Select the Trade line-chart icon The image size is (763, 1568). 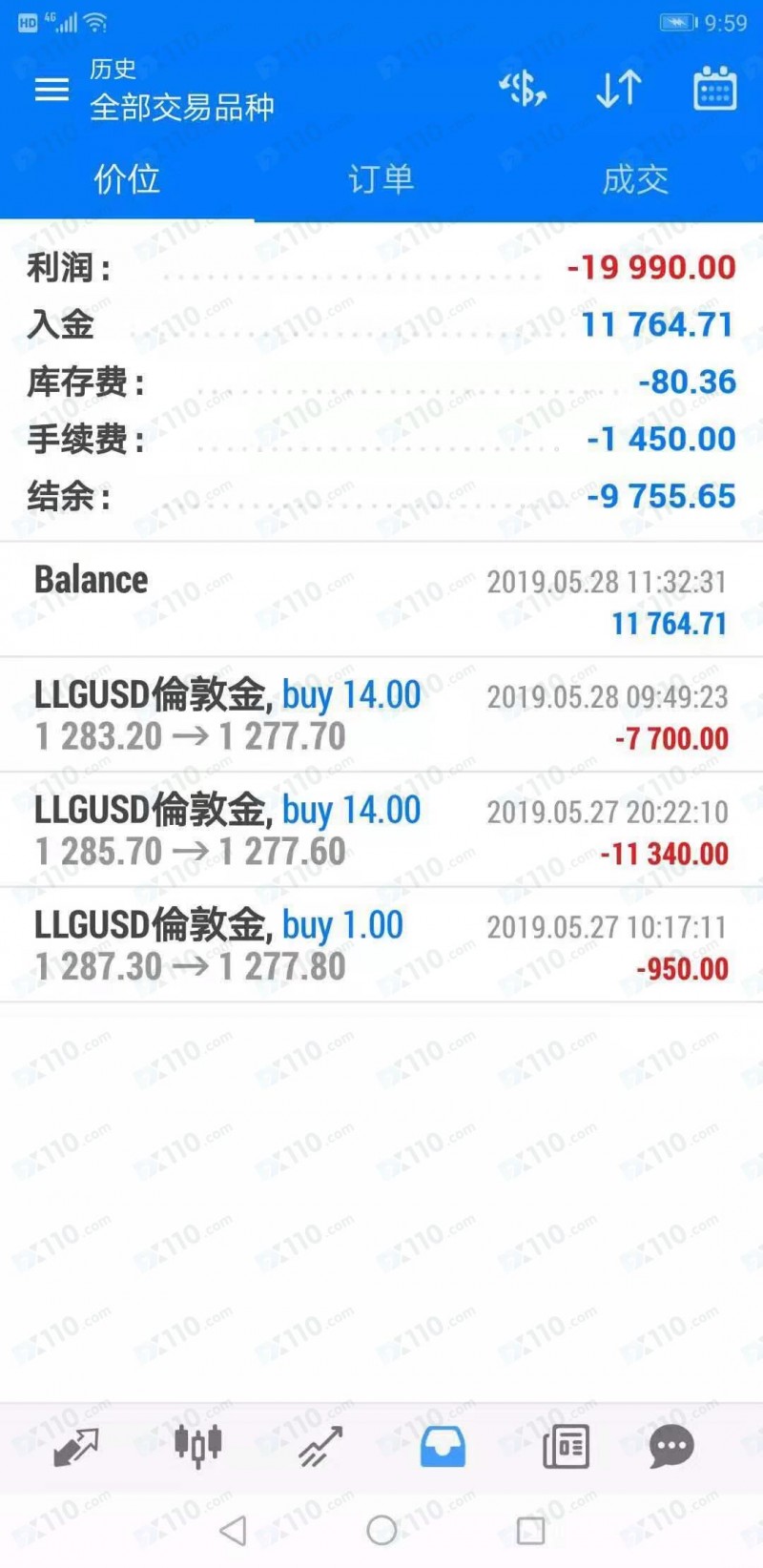(318, 1447)
